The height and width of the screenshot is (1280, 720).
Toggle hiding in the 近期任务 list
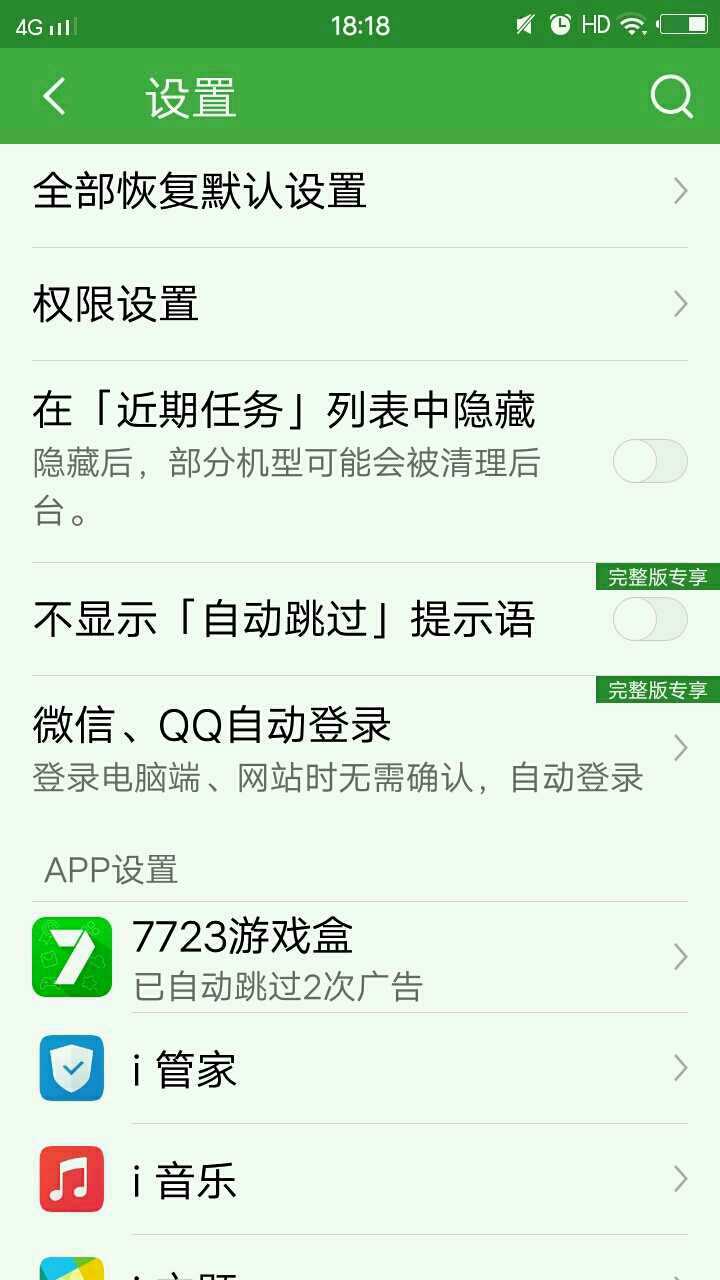click(x=649, y=461)
